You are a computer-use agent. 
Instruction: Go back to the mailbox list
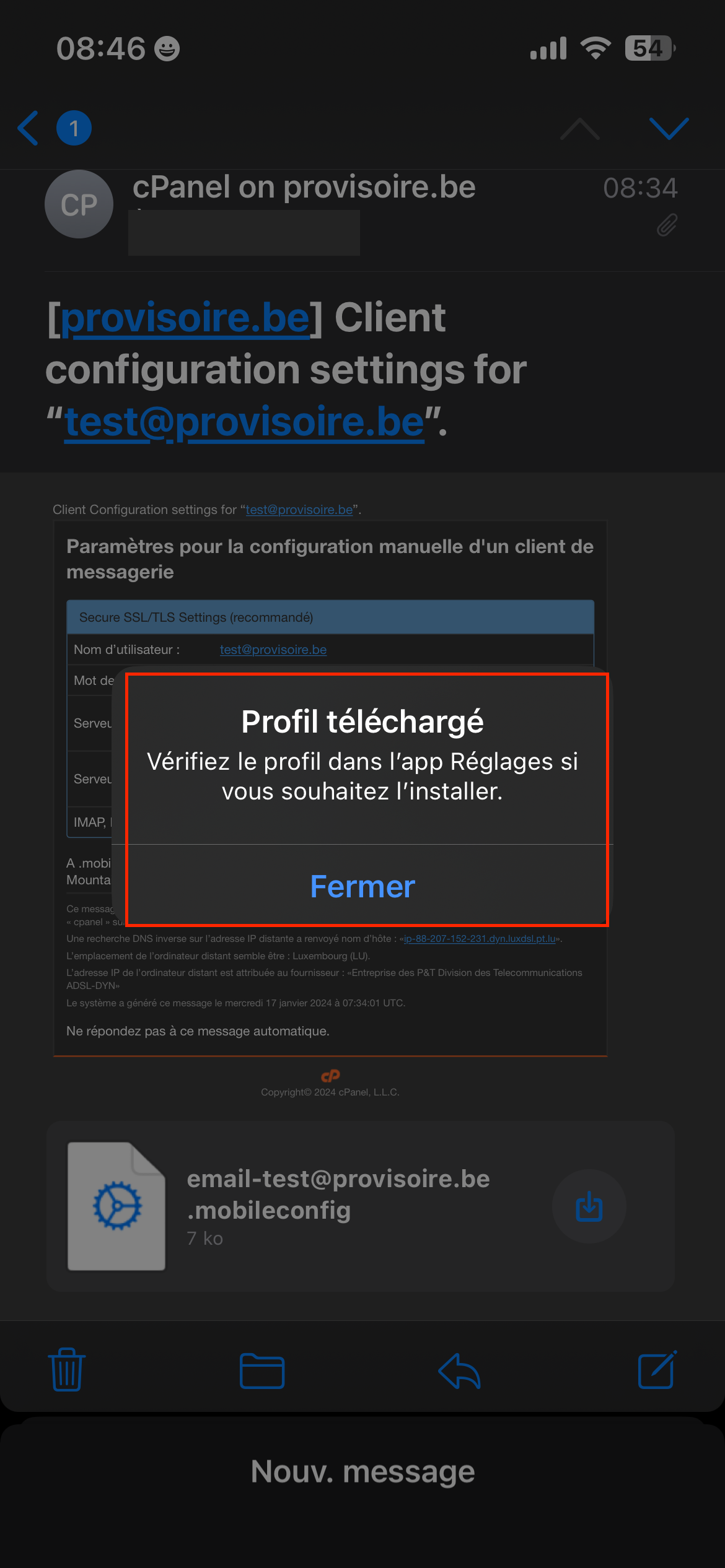29,128
